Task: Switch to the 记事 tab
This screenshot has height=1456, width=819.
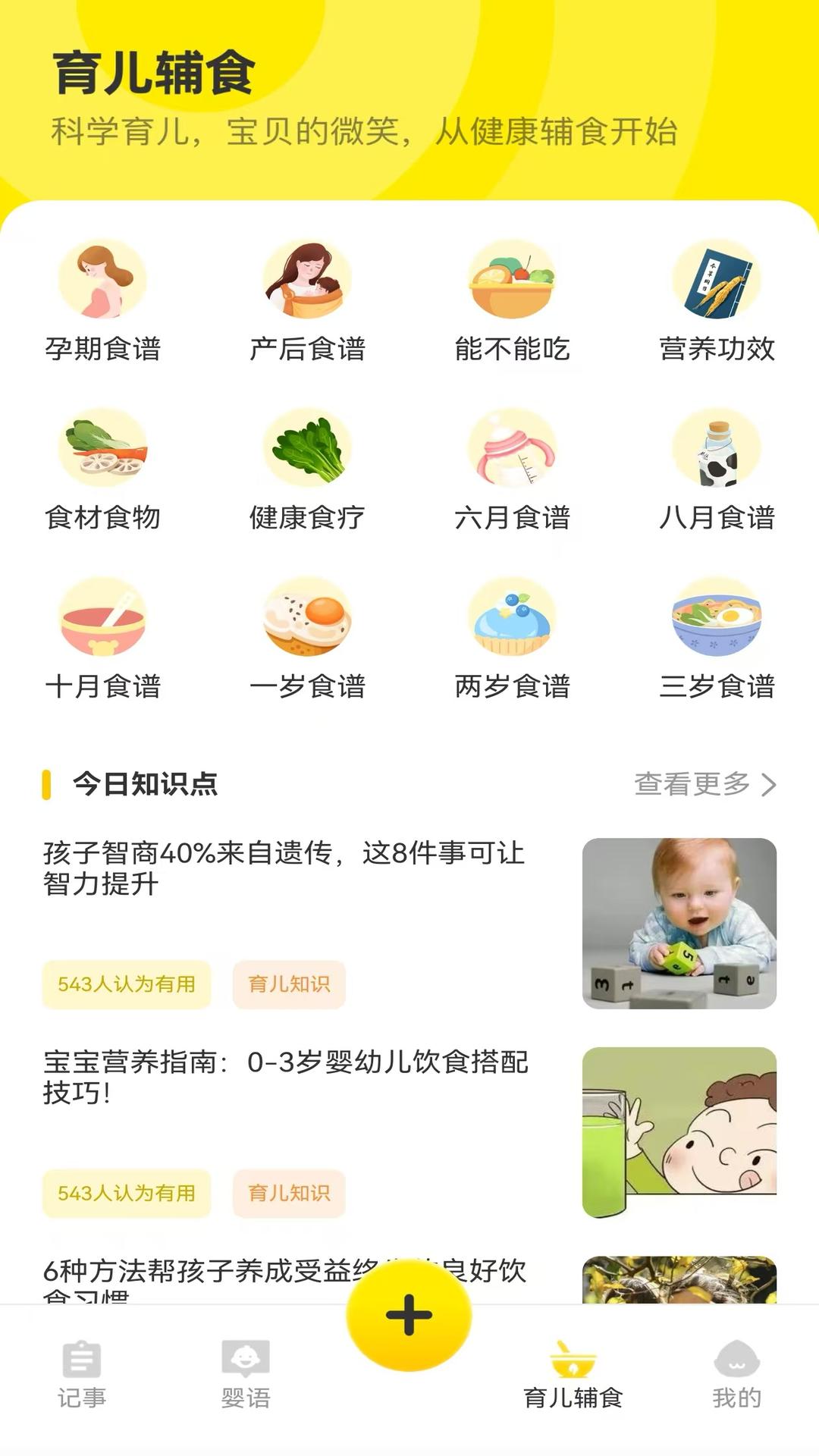Action: [x=82, y=1374]
